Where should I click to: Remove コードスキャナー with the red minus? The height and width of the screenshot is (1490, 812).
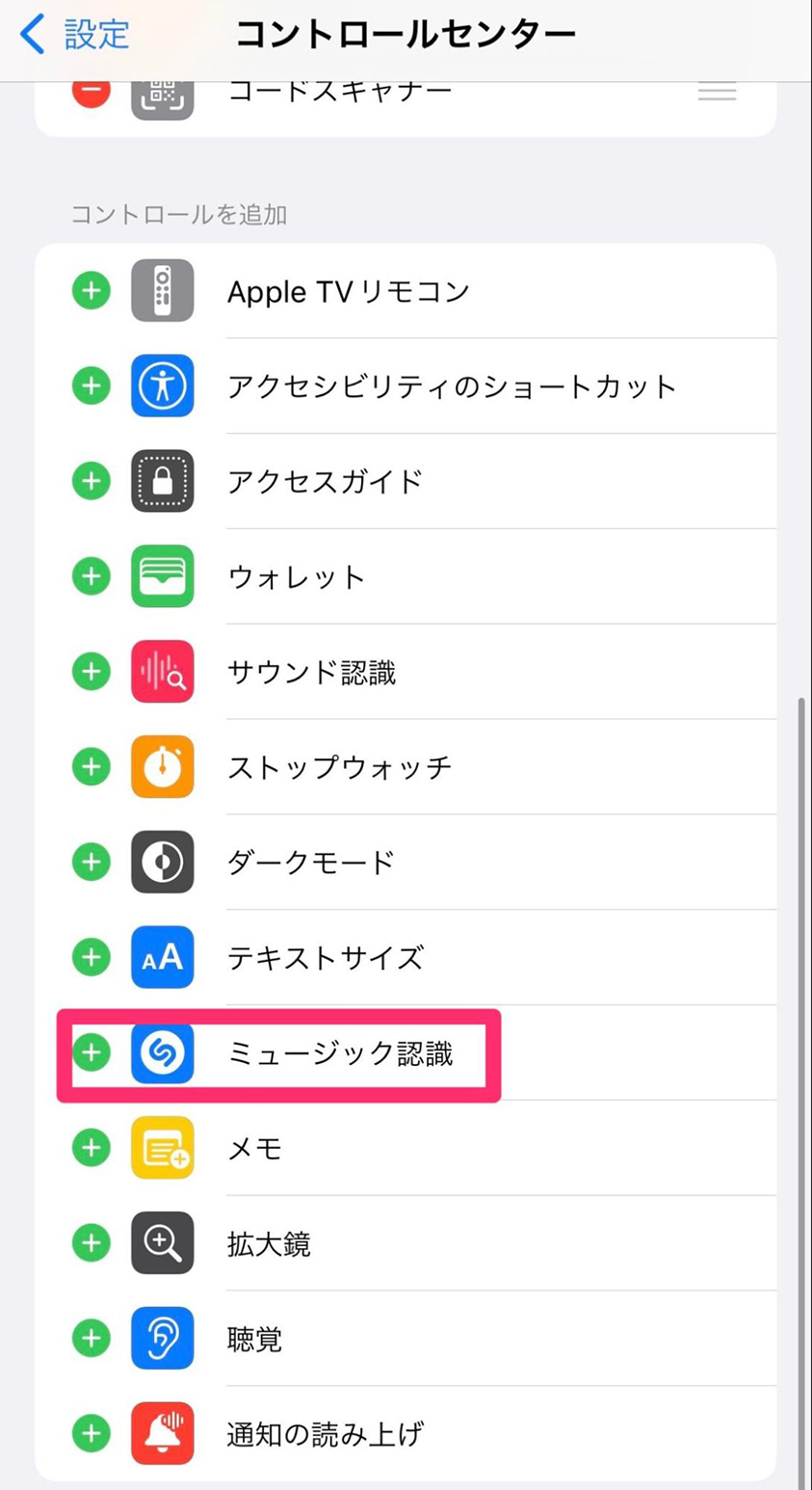pos(92,93)
